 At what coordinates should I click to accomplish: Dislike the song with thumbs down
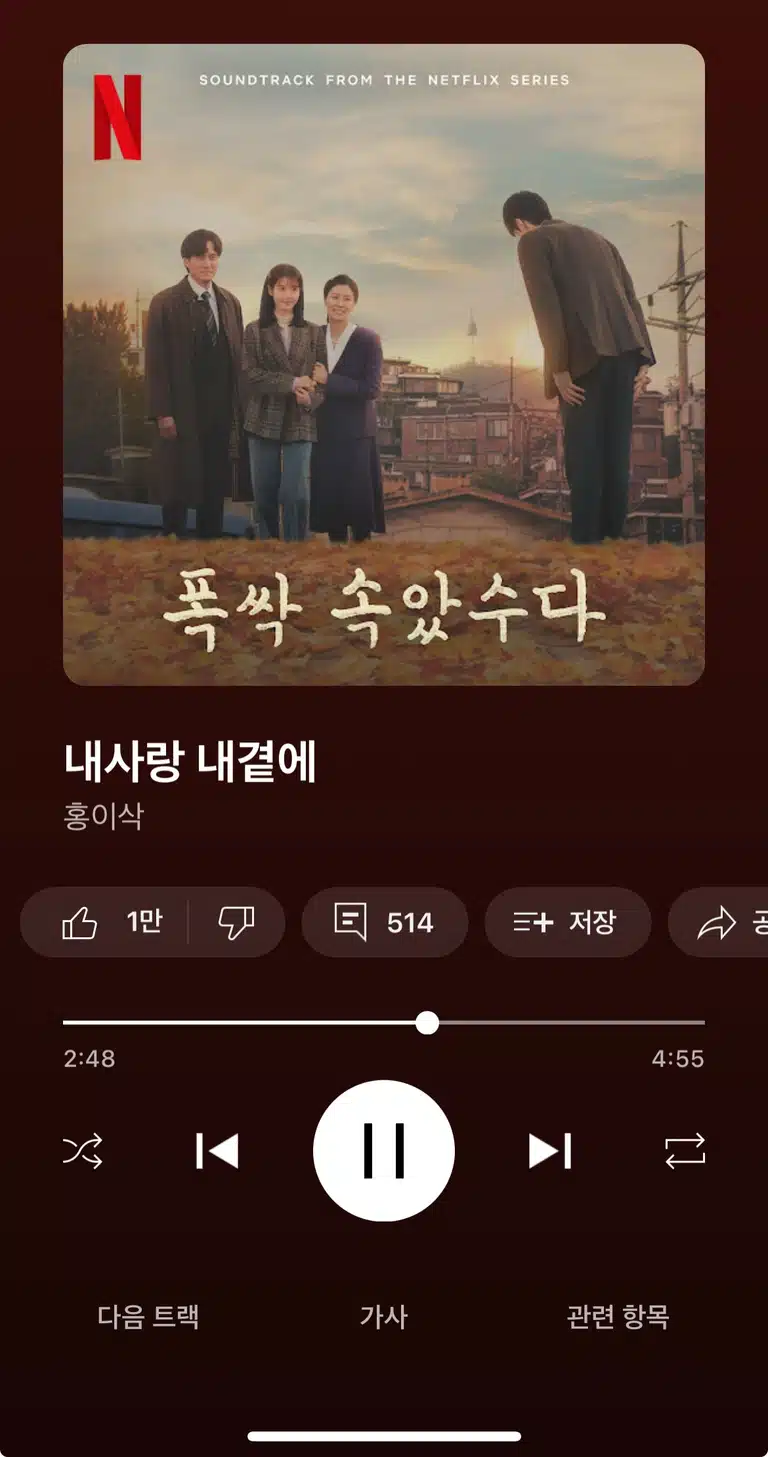[236, 922]
